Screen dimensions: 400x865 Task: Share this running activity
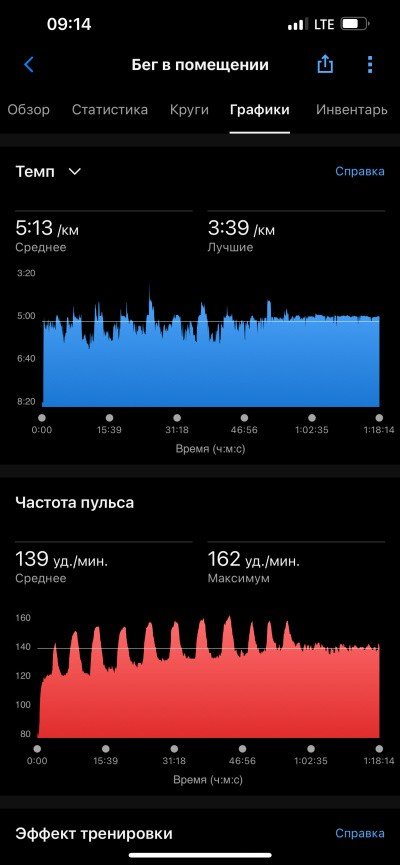(325, 65)
